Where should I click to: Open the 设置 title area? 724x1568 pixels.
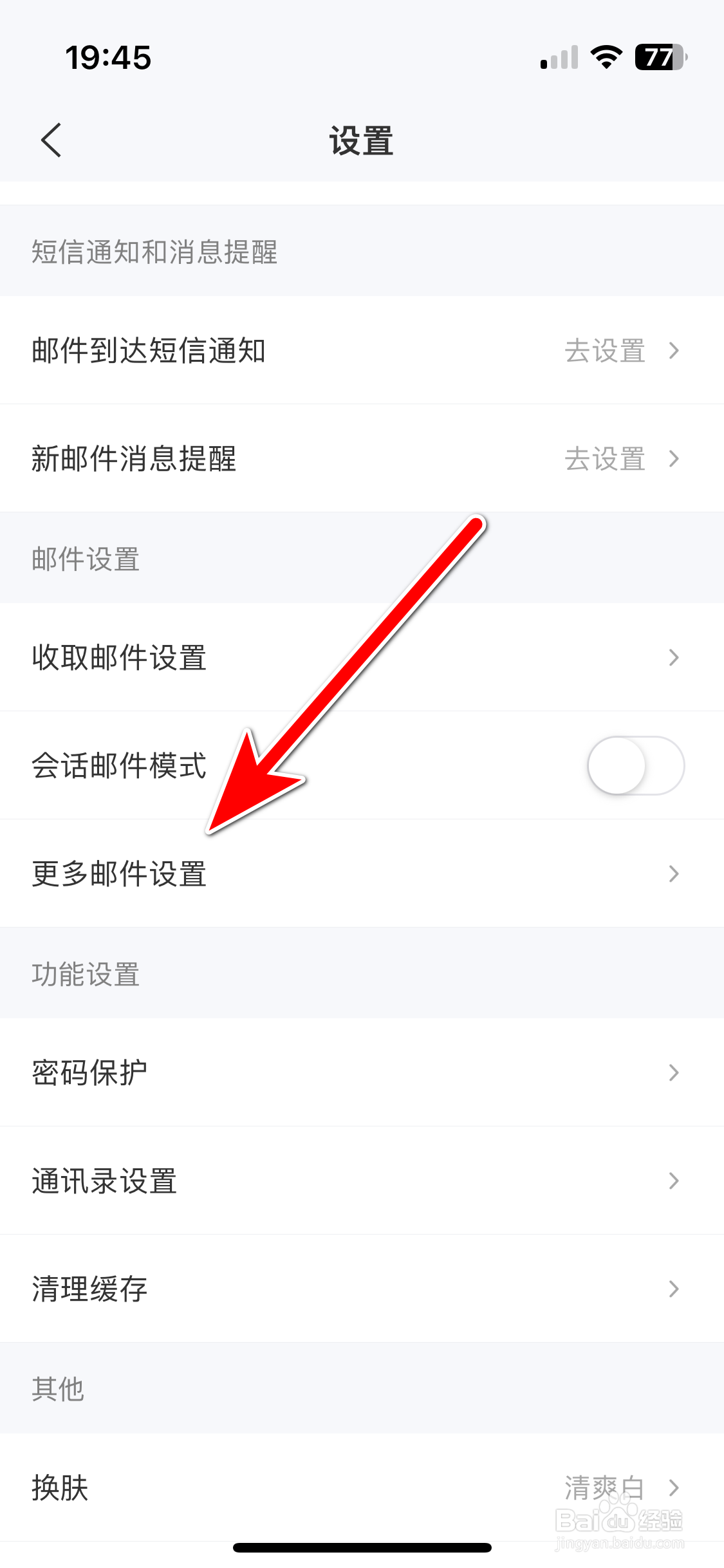(x=362, y=140)
